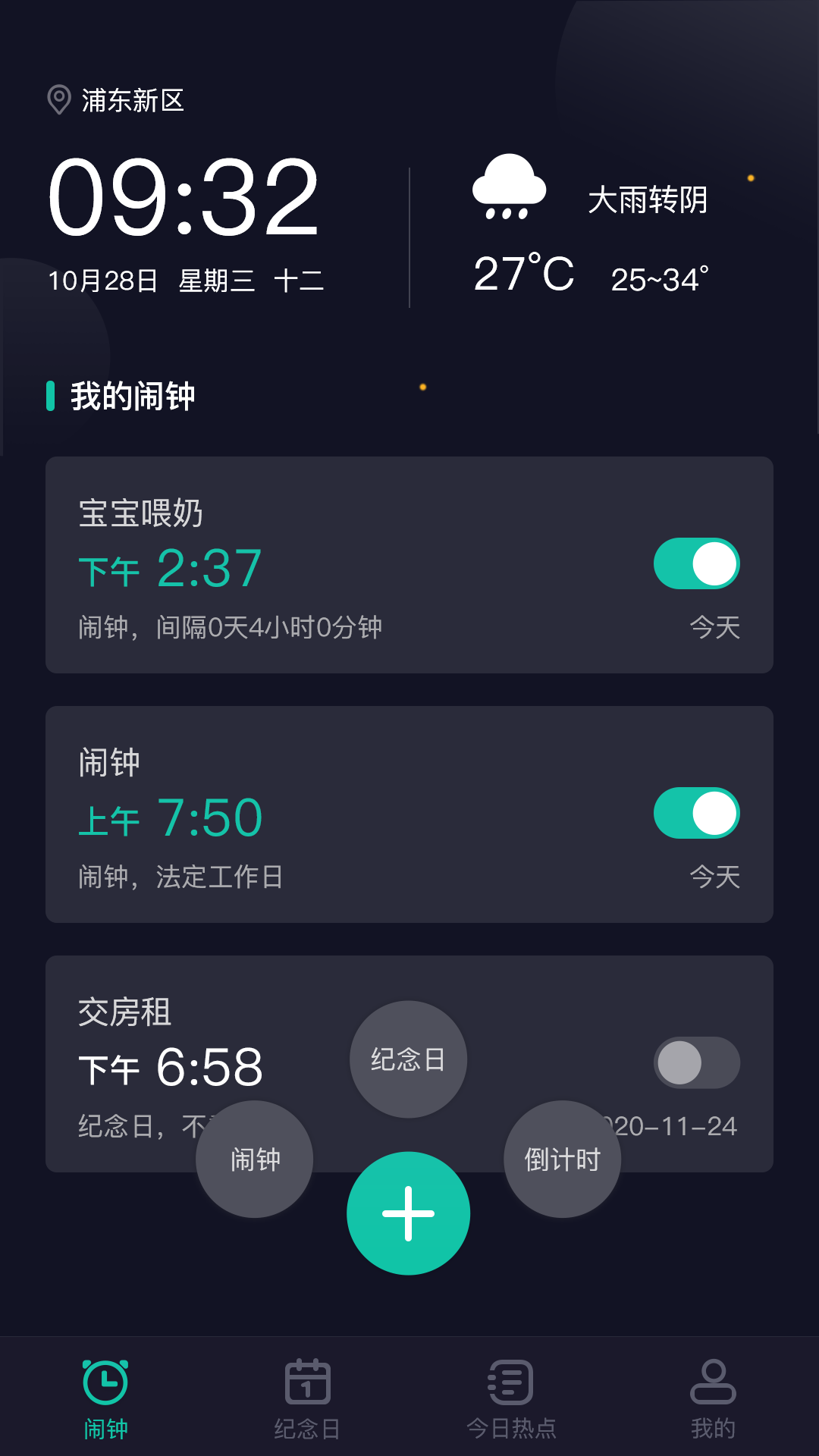Open the 上午 7:50 alarm details
This screenshot has height=1456, width=819.
[x=303, y=815]
